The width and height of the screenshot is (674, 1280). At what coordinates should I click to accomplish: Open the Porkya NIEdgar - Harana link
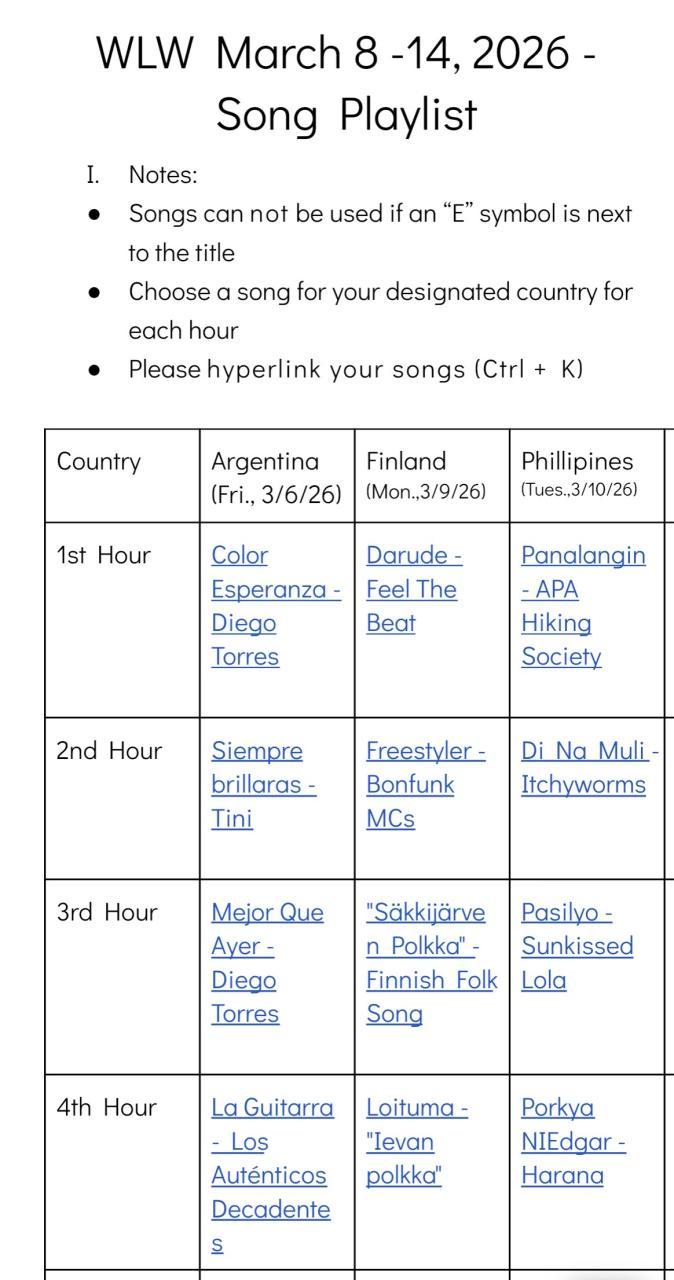(x=573, y=1141)
